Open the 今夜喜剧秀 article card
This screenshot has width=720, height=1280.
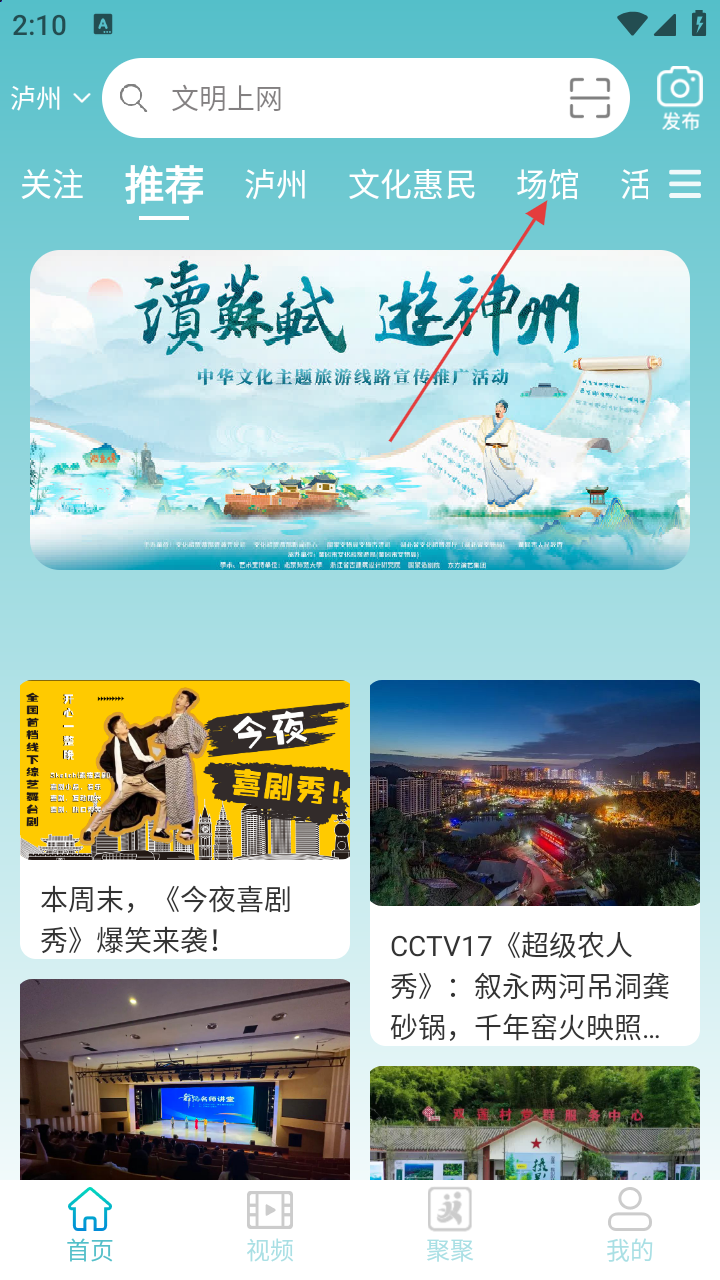[185, 818]
